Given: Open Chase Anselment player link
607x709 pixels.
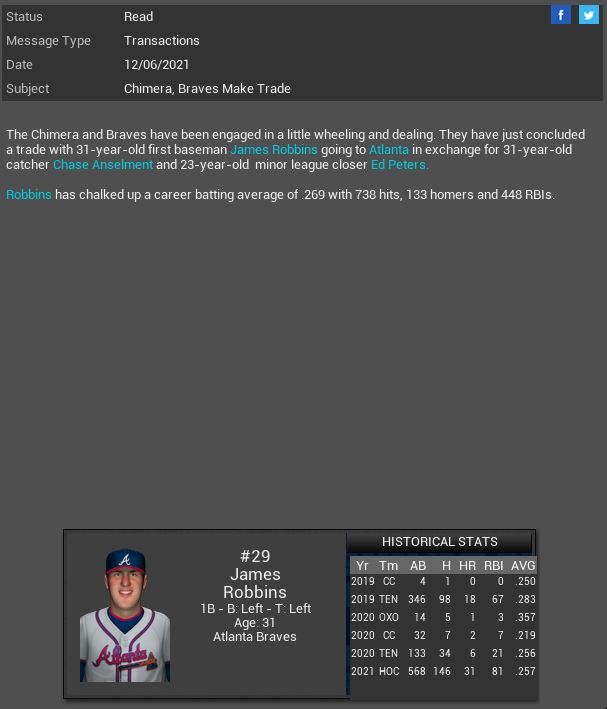Looking at the screenshot, I should 103,164.
